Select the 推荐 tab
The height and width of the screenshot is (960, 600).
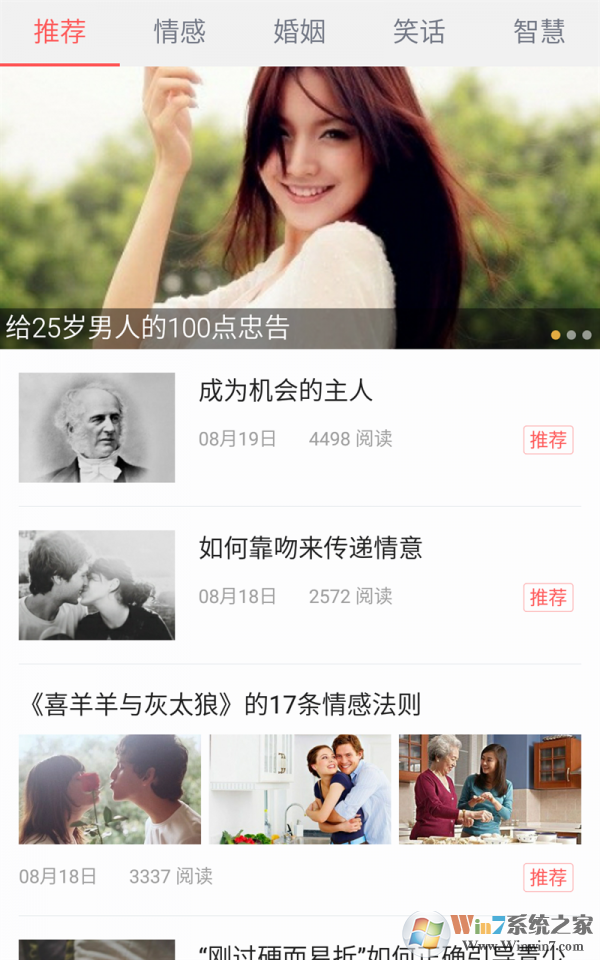[x=60, y=32]
